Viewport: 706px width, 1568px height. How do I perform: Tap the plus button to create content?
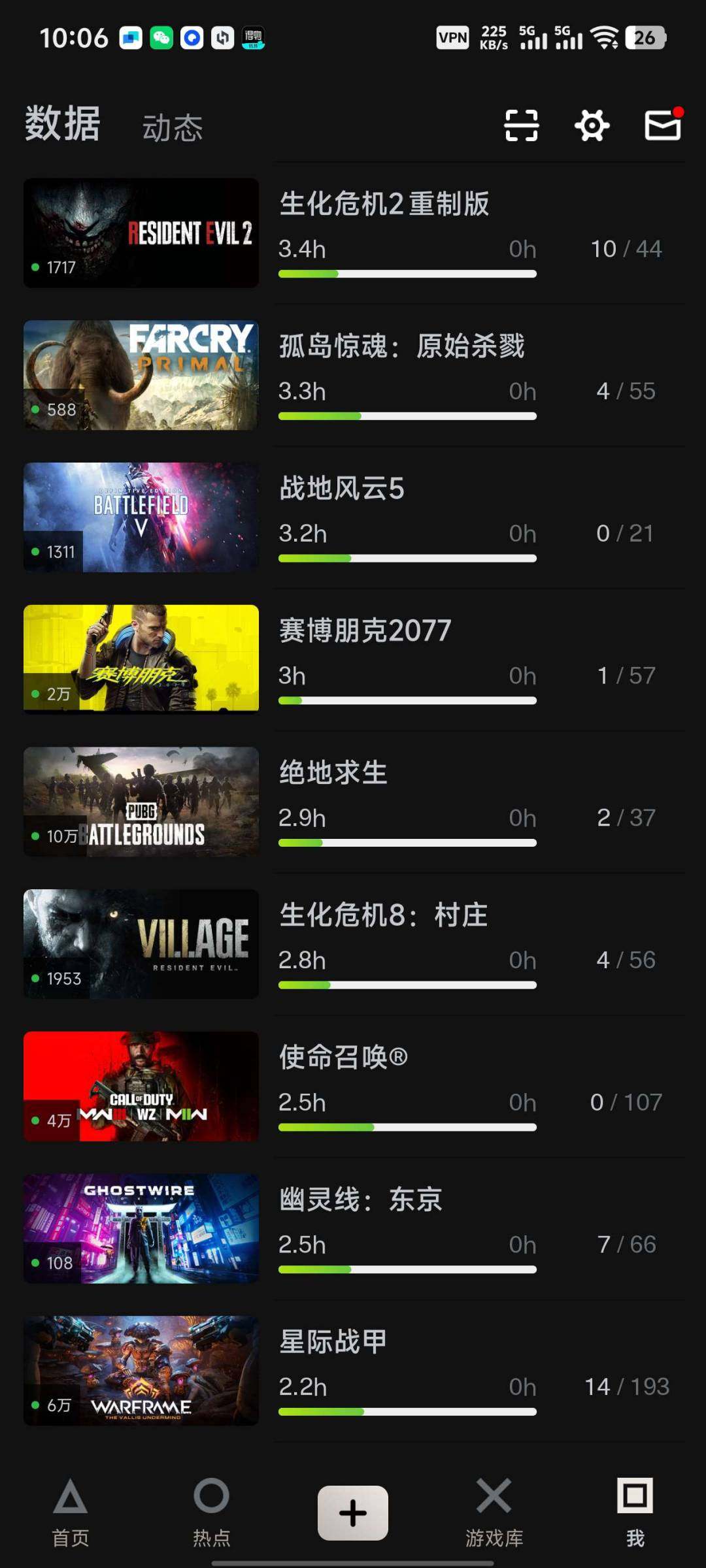pos(352,1511)
